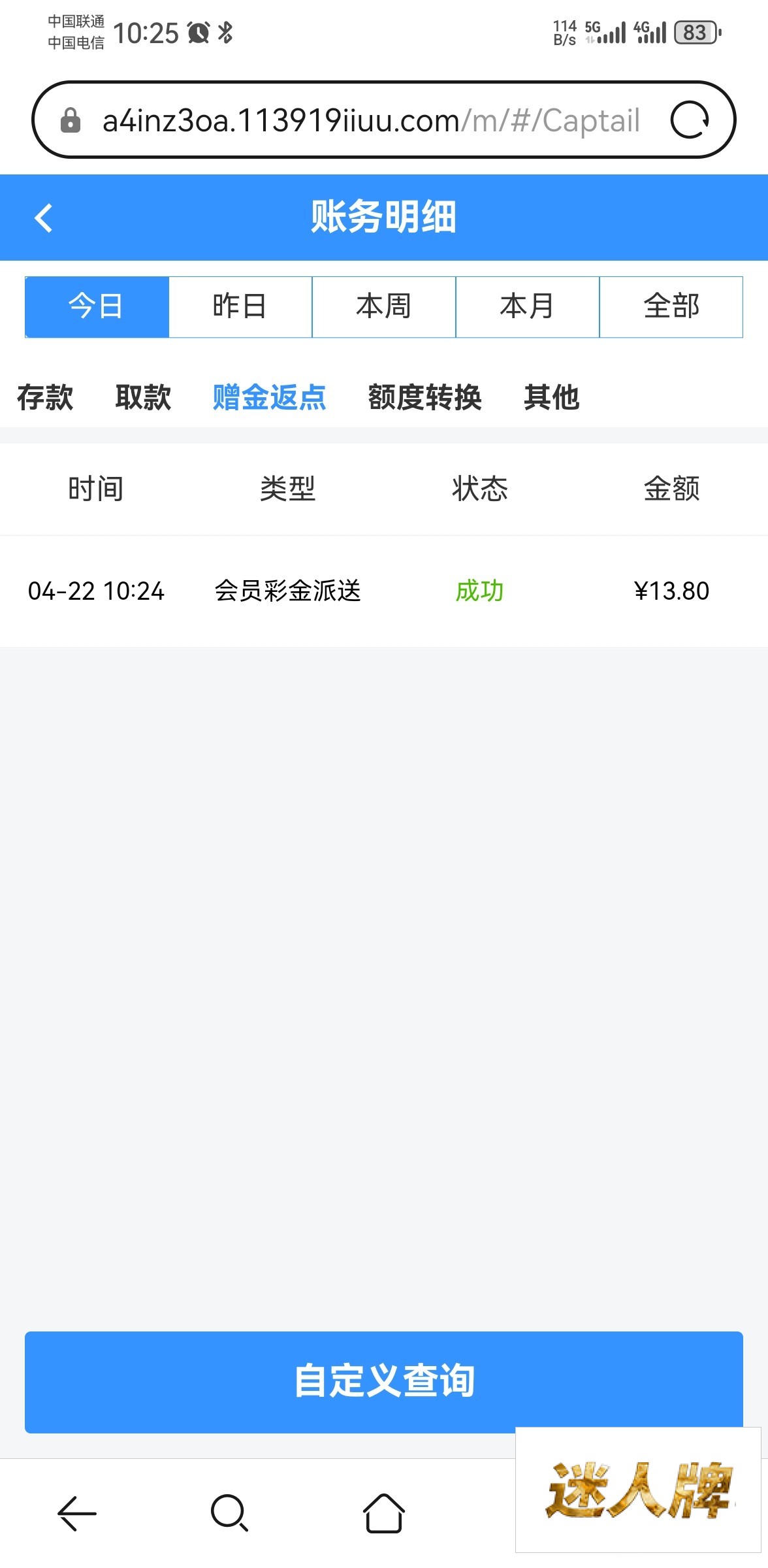Select the 赠金返点 category tab
Screen dimensions: 768x1568
pos(269,397)
